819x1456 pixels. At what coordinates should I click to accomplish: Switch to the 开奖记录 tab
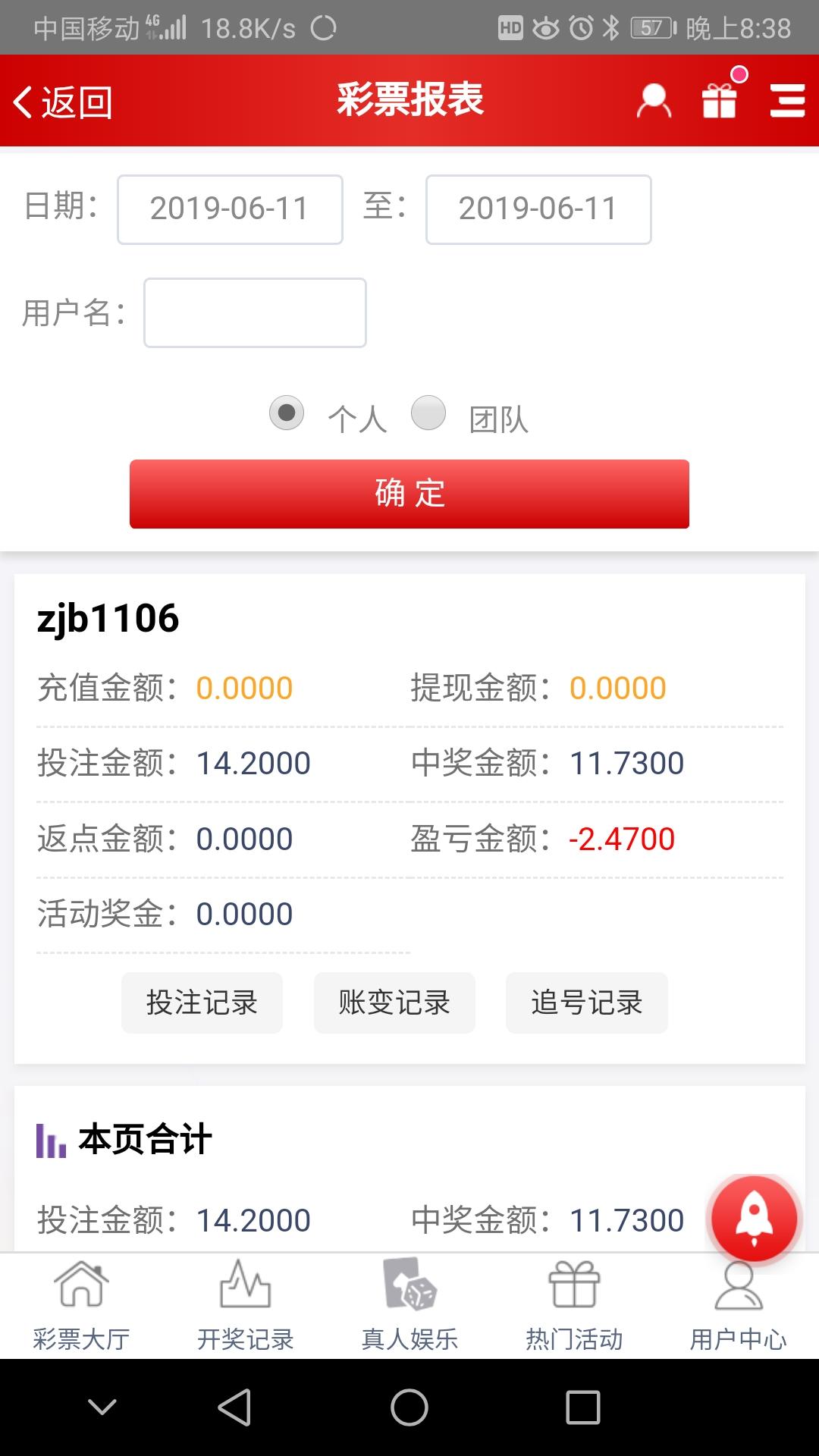pyautogui.click(x=245, y=1306)
